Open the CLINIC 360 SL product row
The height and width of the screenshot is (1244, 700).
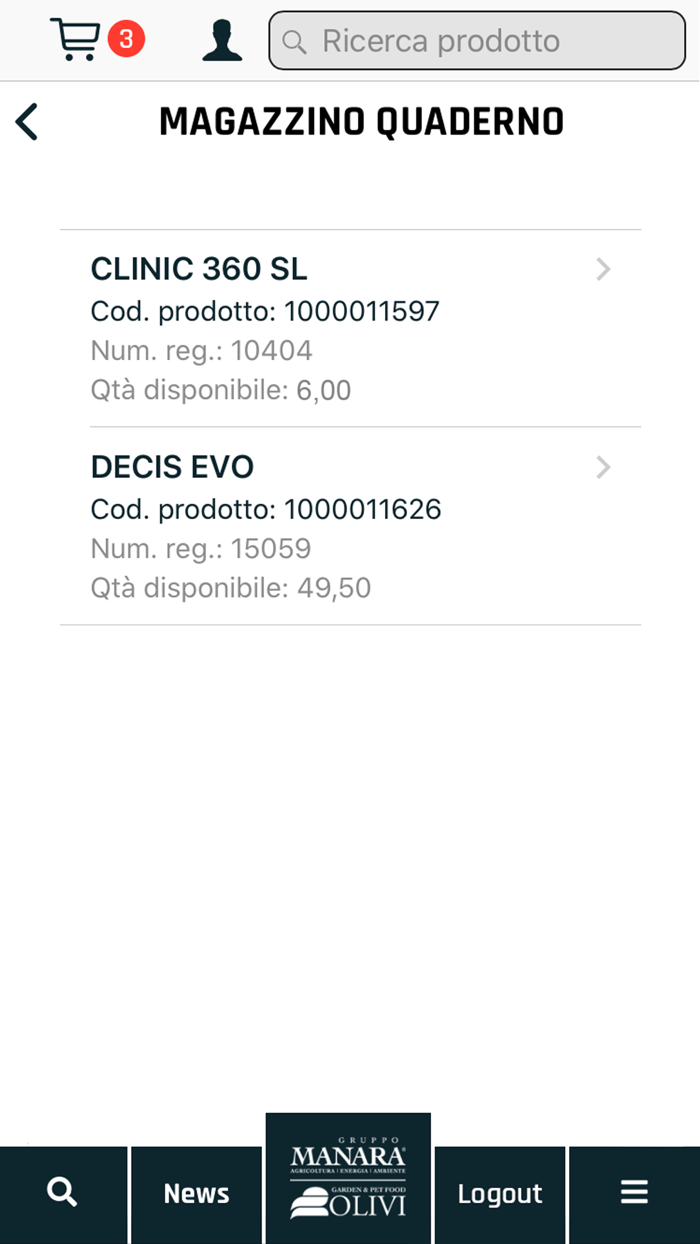pos(350,329)
